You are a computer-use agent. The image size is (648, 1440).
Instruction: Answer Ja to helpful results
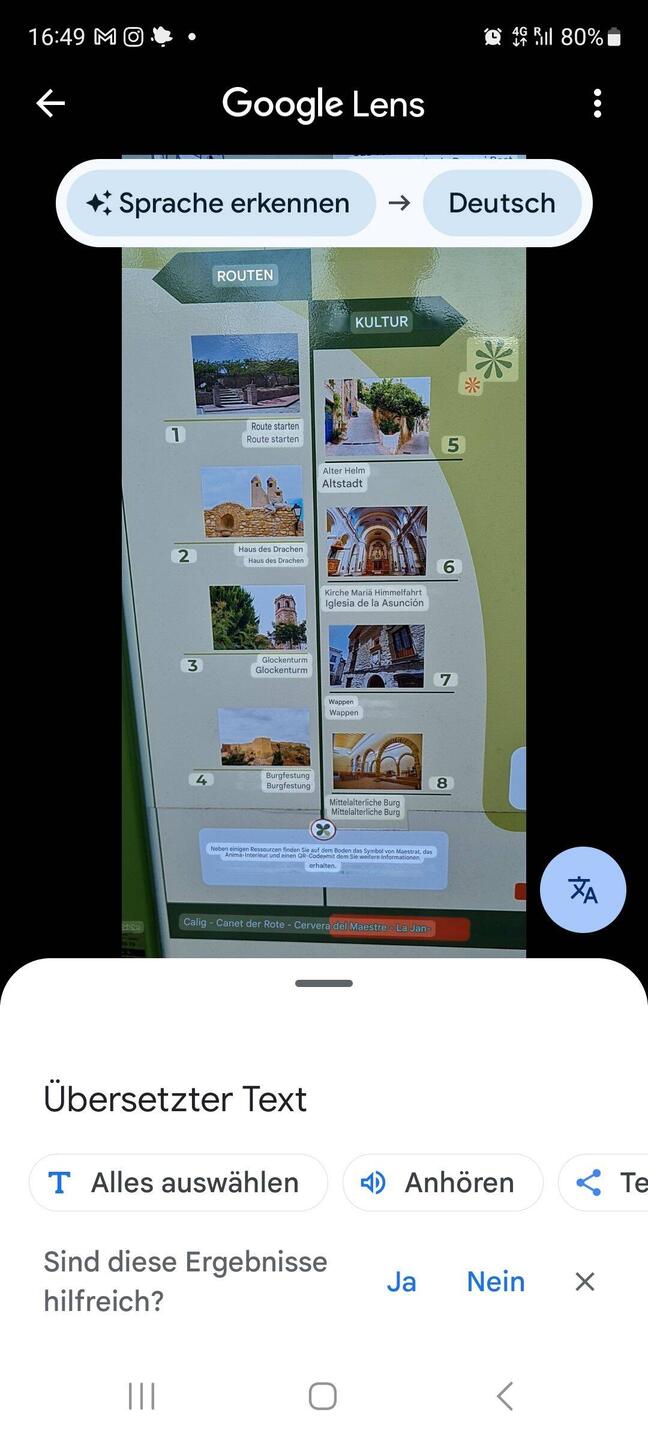coord(401,1281)
